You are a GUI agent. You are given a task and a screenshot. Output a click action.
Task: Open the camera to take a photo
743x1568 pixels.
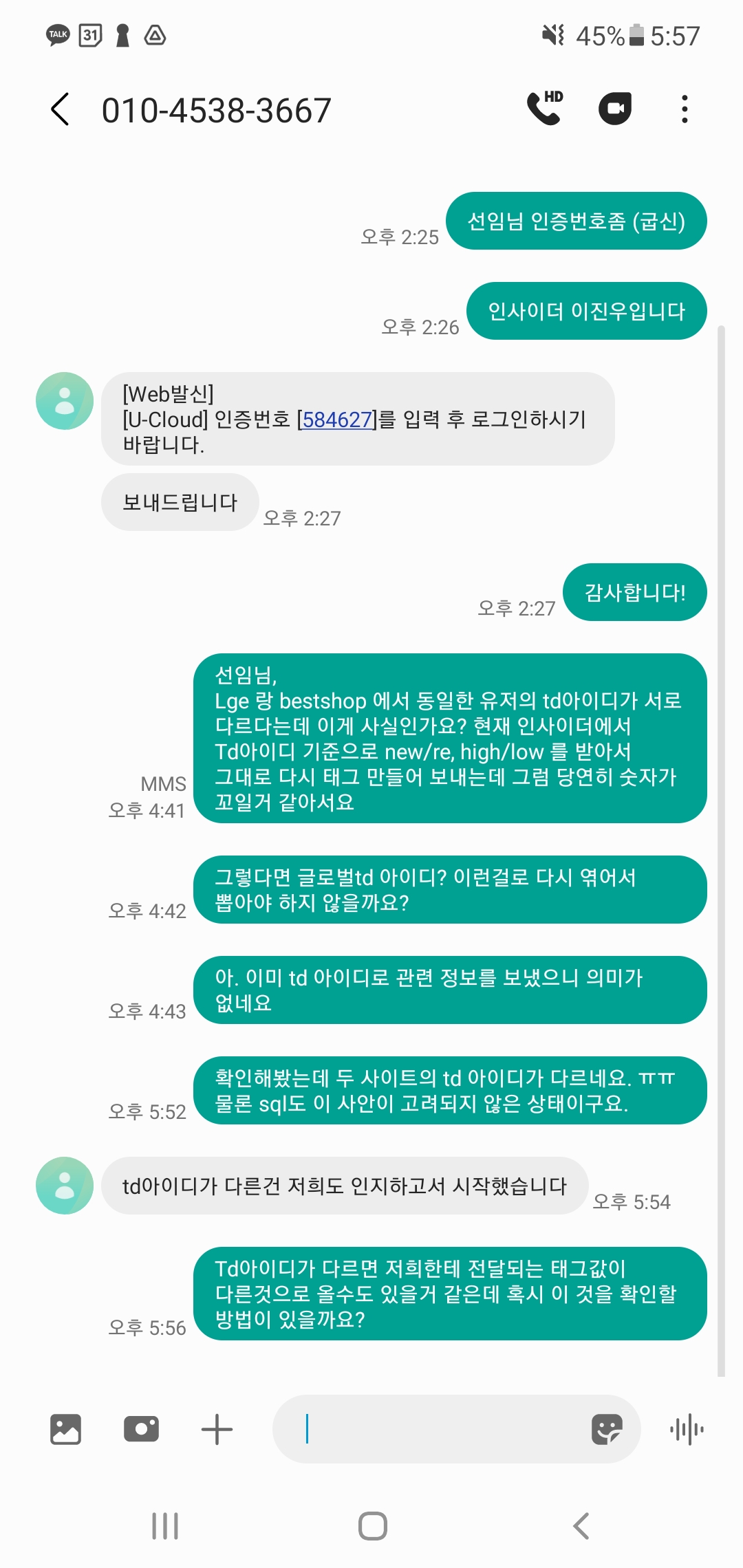(x=141, y=1429)
